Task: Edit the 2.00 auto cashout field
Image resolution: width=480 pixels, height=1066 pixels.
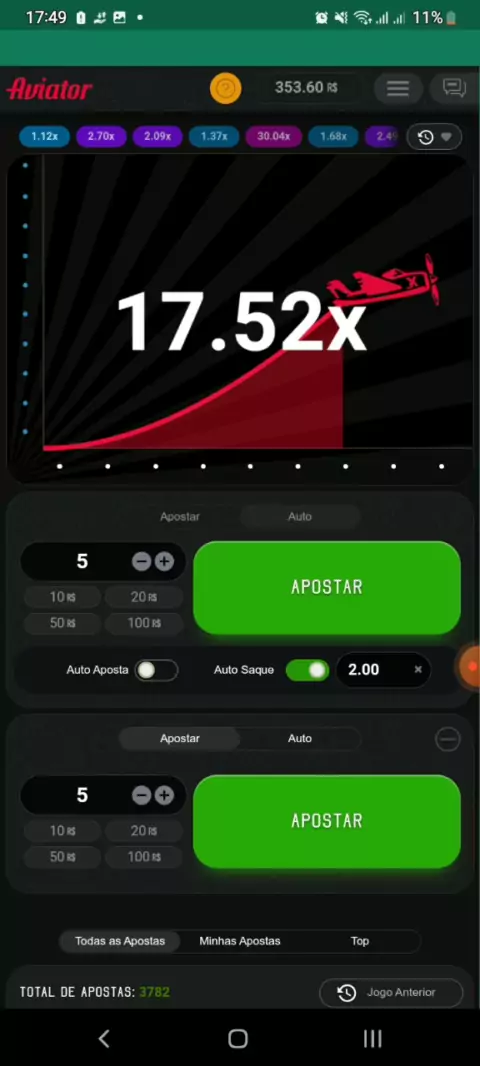Action: pos(375,670)
